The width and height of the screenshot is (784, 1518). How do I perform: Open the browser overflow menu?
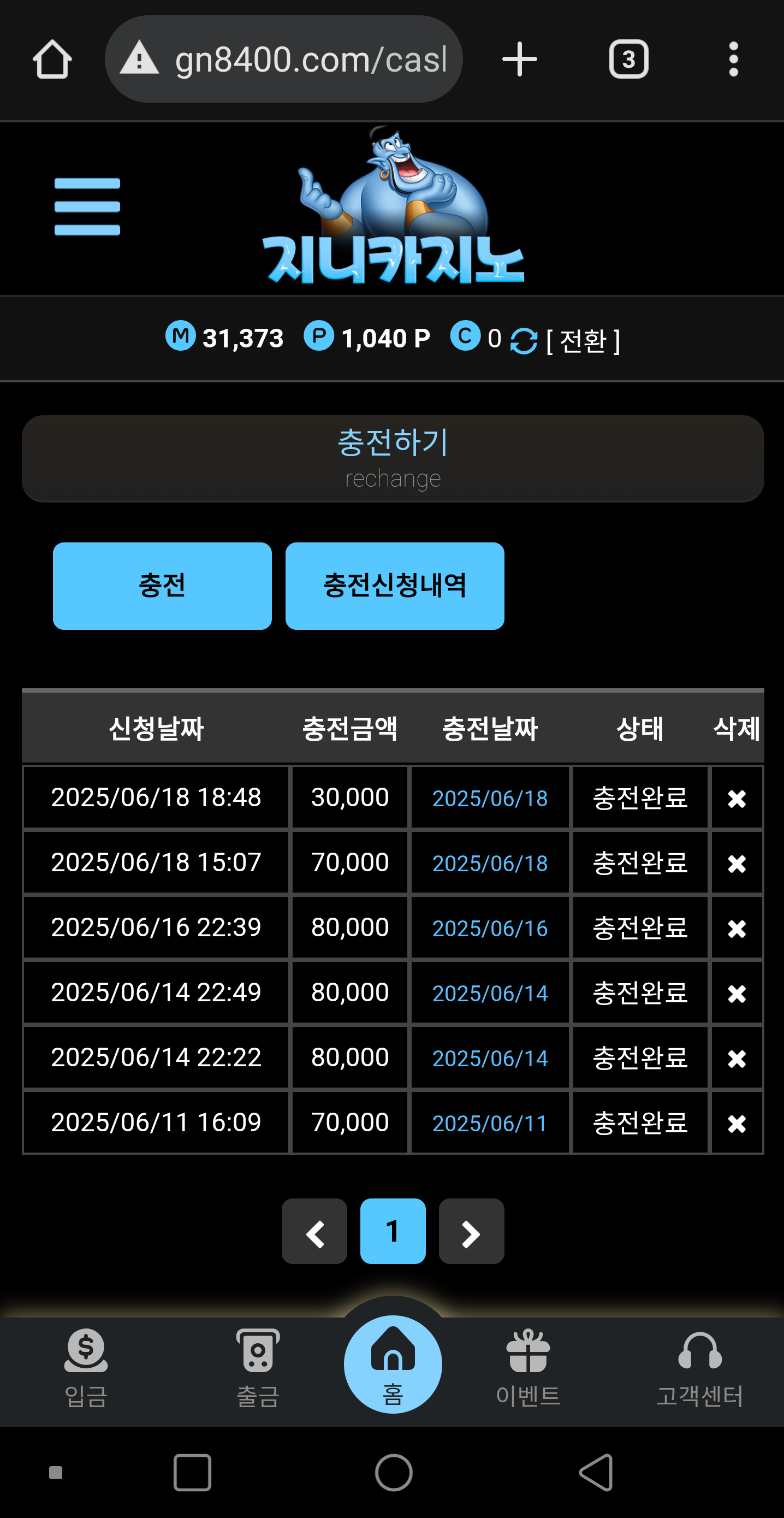[x=733, y=60]
